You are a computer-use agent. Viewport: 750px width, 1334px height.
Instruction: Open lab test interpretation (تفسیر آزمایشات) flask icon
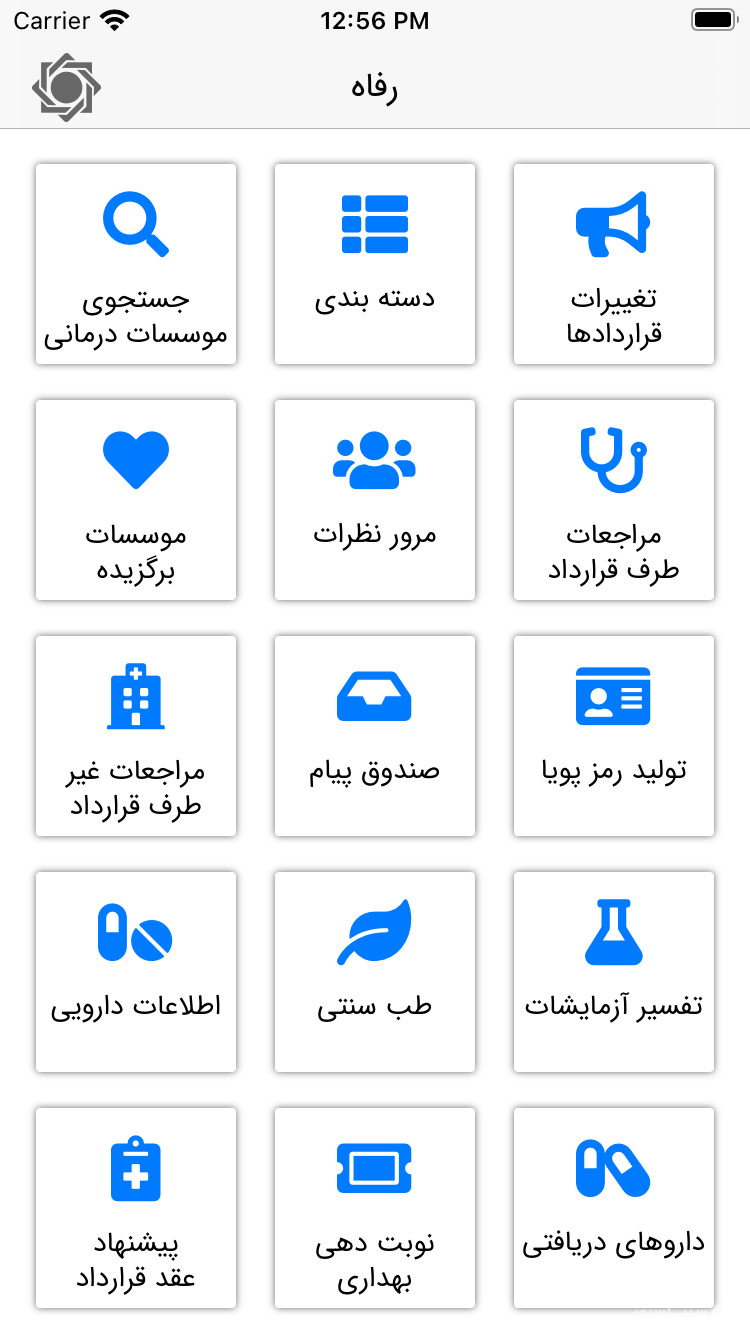[x=613, y=931]
